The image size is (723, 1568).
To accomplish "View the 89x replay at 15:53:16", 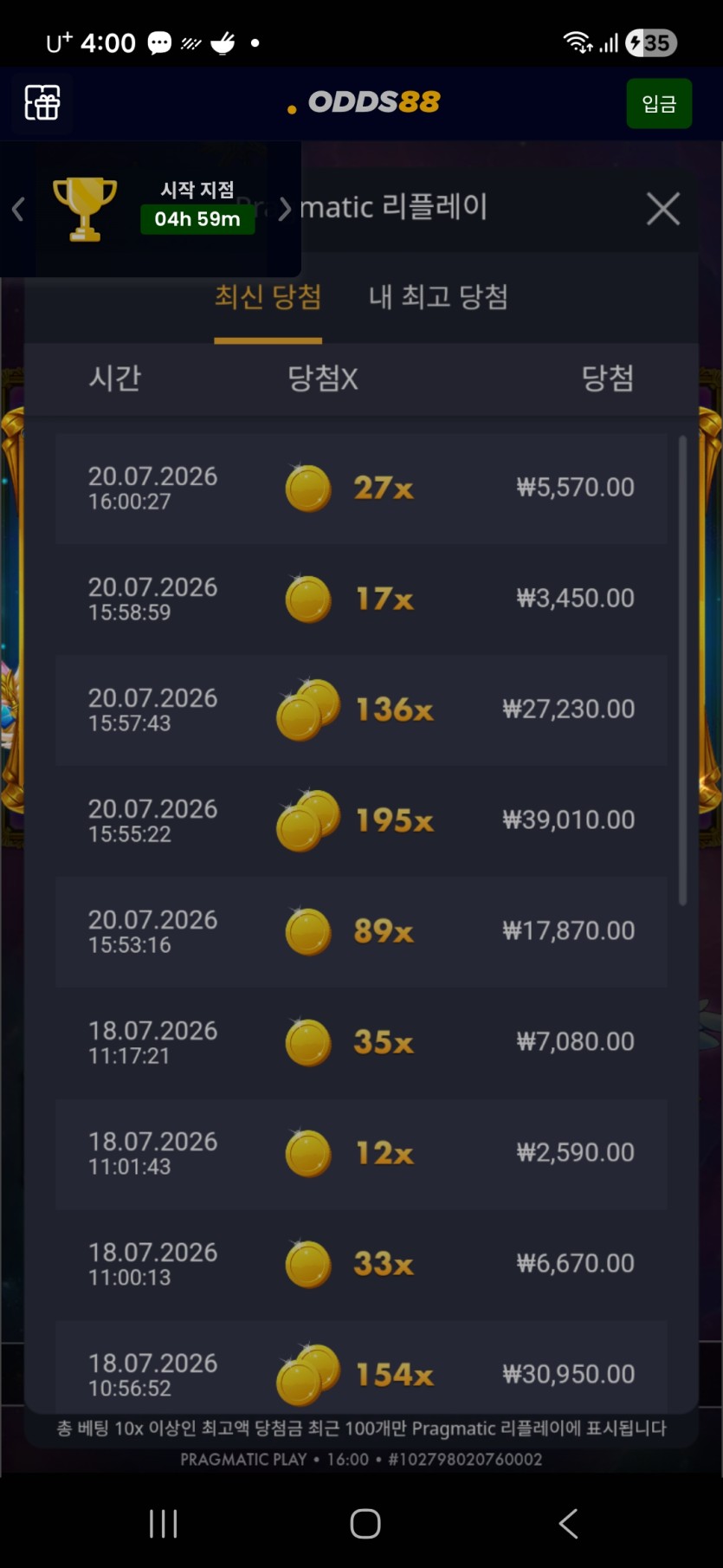I will click(361, 932).
